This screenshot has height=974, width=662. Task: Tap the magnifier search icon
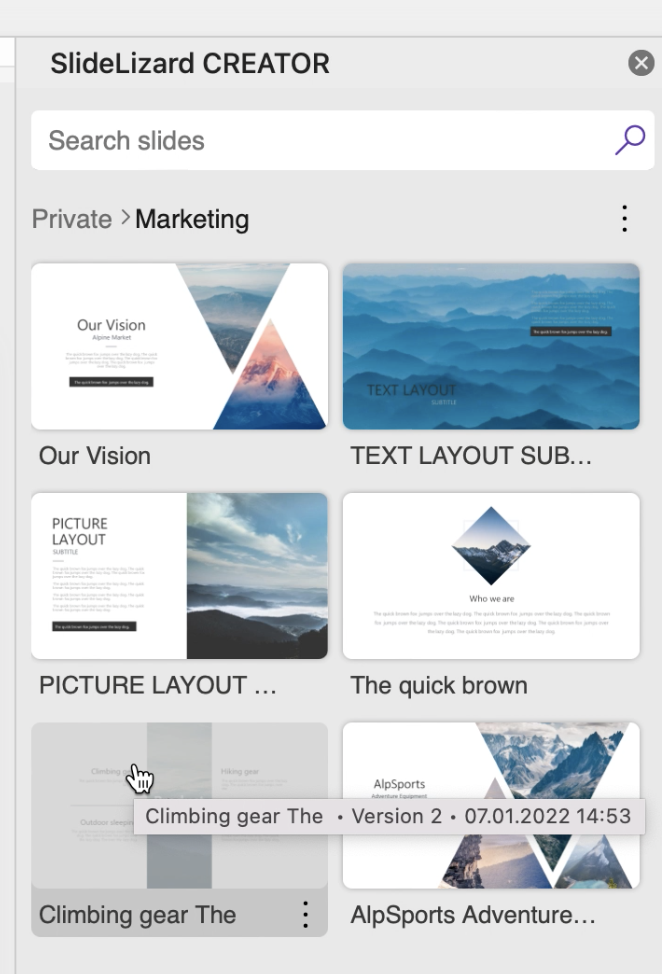[629, 141]
